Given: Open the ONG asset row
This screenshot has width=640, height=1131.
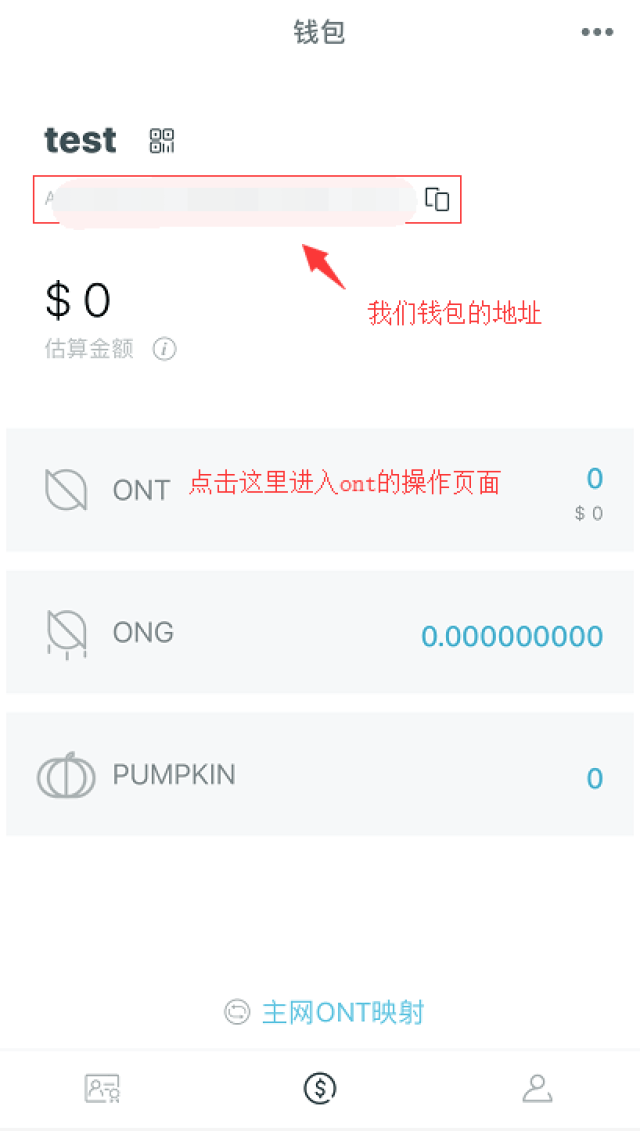Looking at the screenshot, I should pos(320,632).
